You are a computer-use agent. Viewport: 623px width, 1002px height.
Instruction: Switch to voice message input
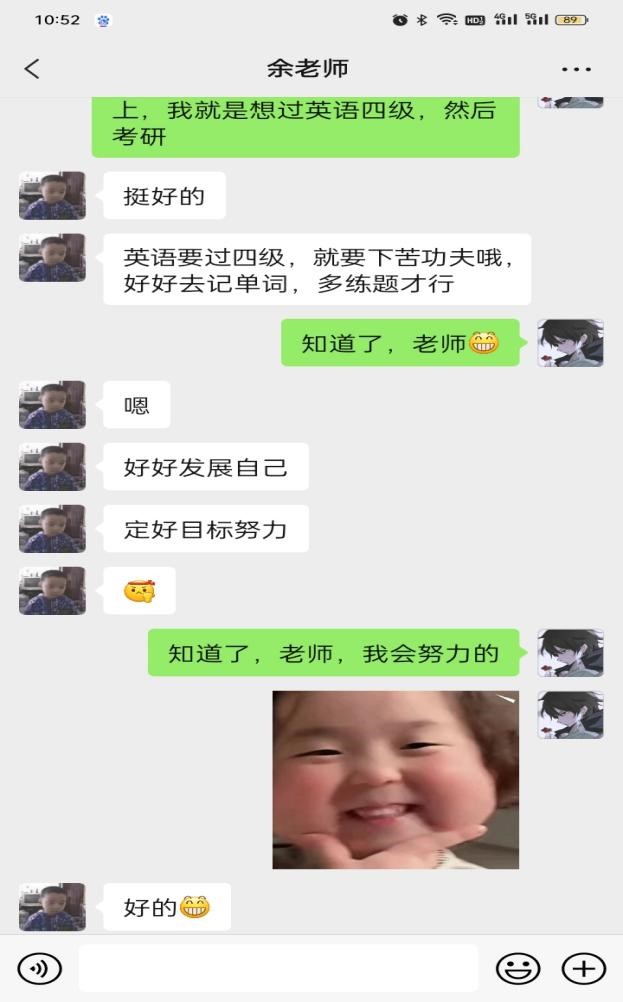click(x=39, y=968)
